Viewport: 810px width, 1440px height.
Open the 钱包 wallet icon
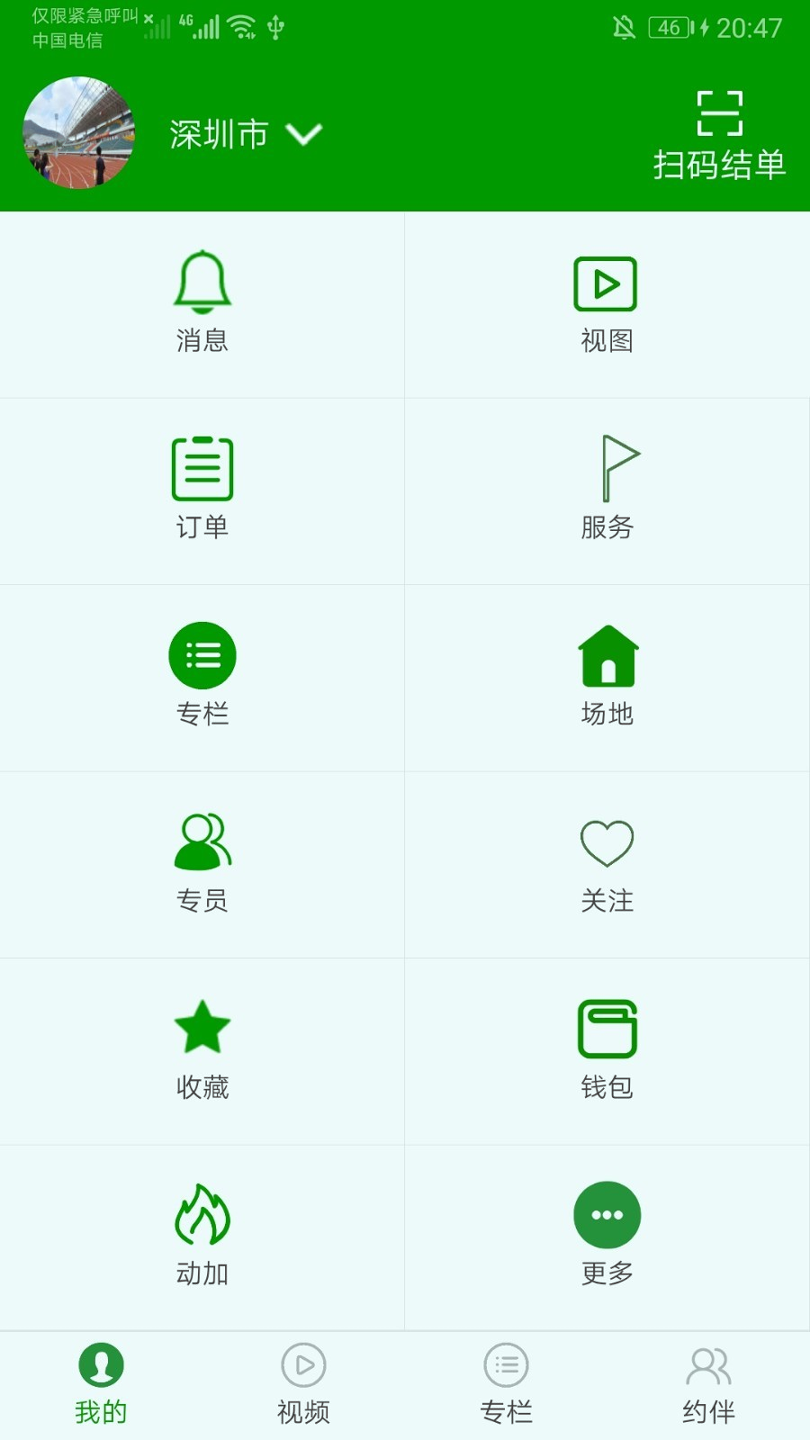606,1027
